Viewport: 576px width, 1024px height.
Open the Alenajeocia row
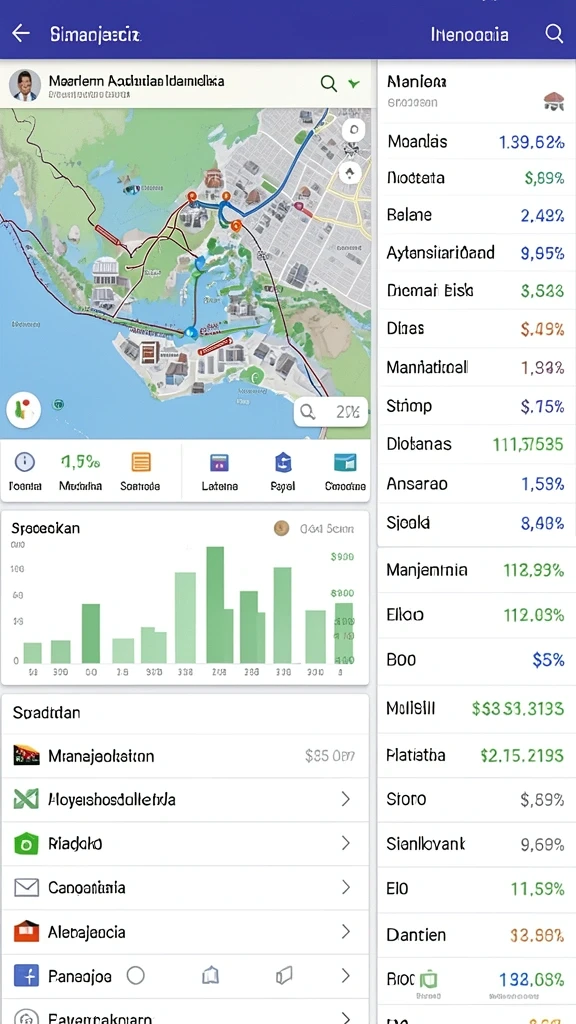[x=185, y=932]
